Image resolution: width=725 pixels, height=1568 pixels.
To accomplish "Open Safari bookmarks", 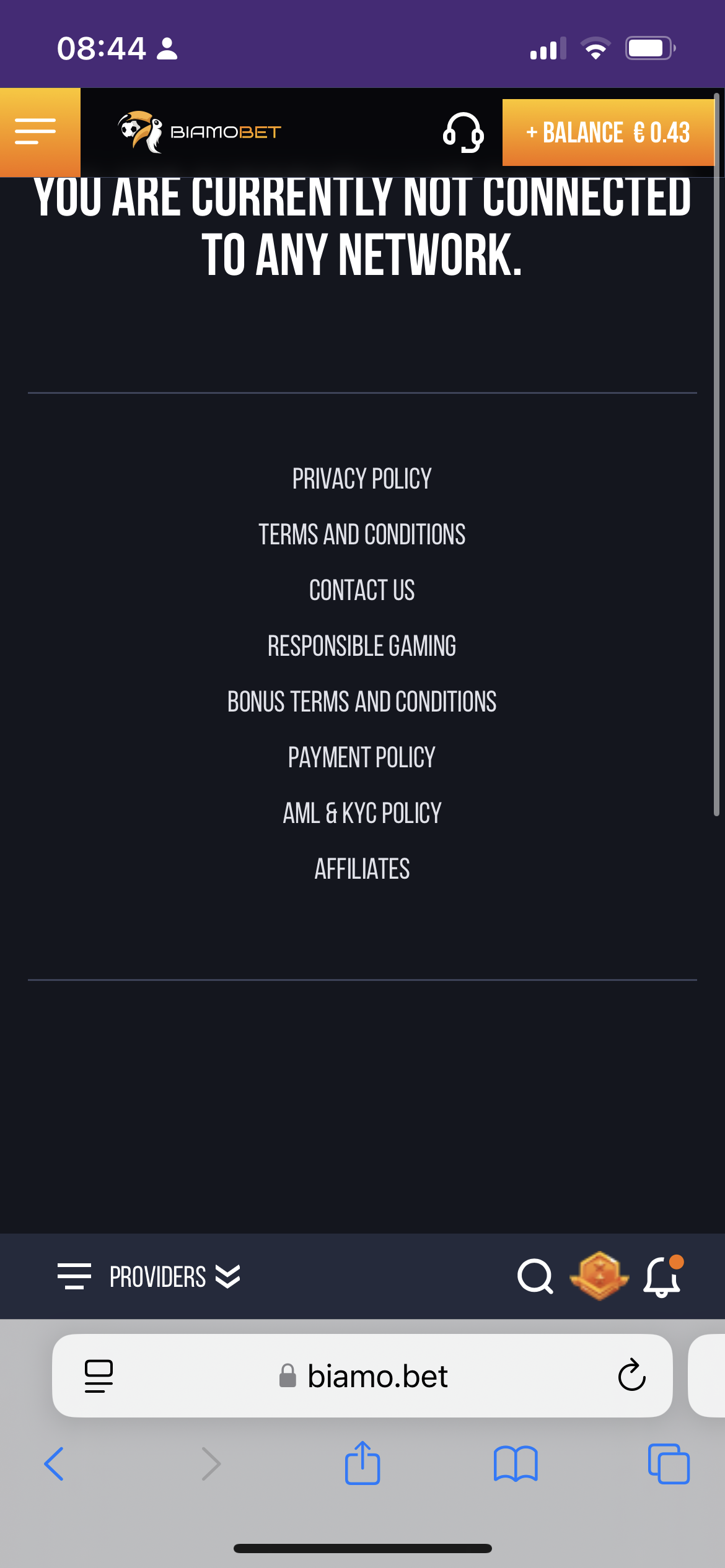I will tap(516, 1464).
